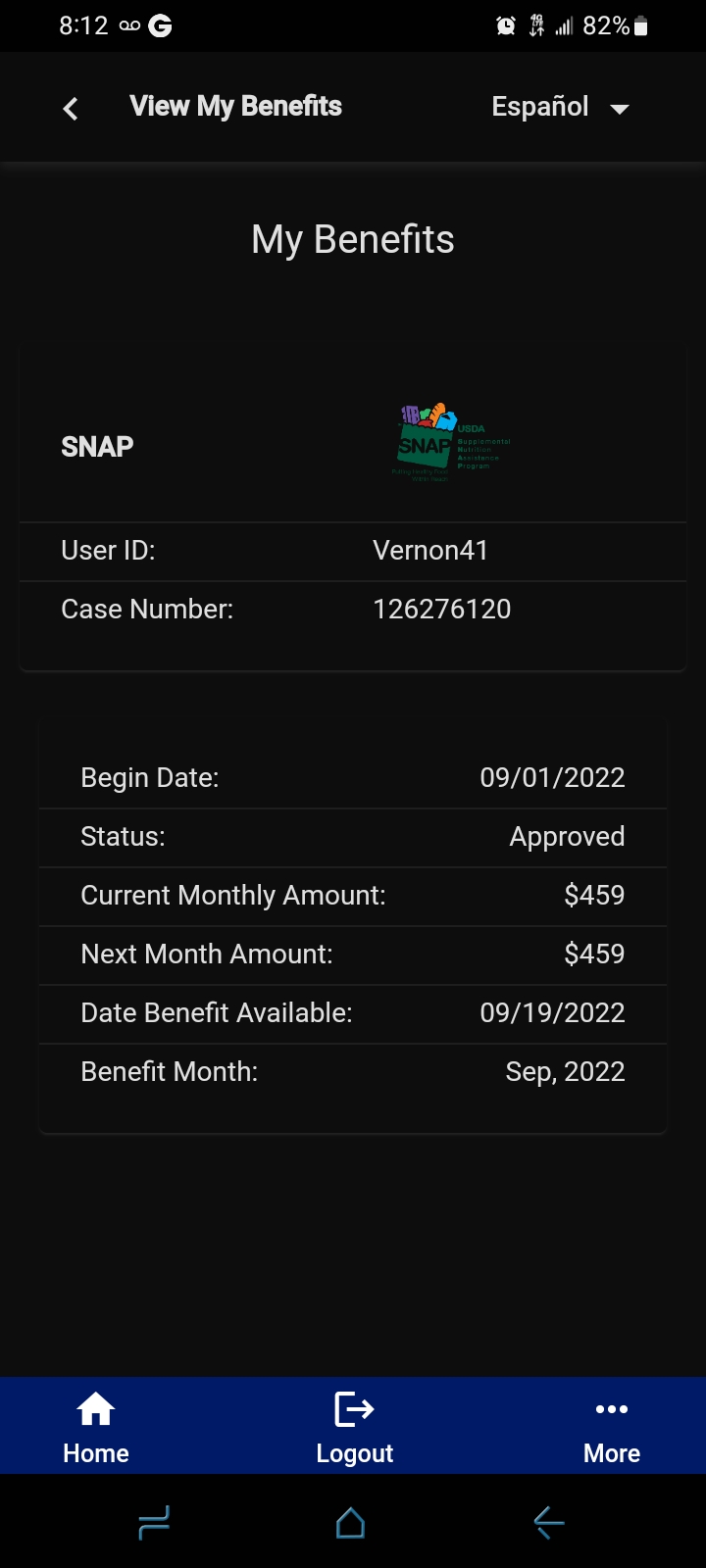
Task: Tap the system home button
Action: 351,1522
